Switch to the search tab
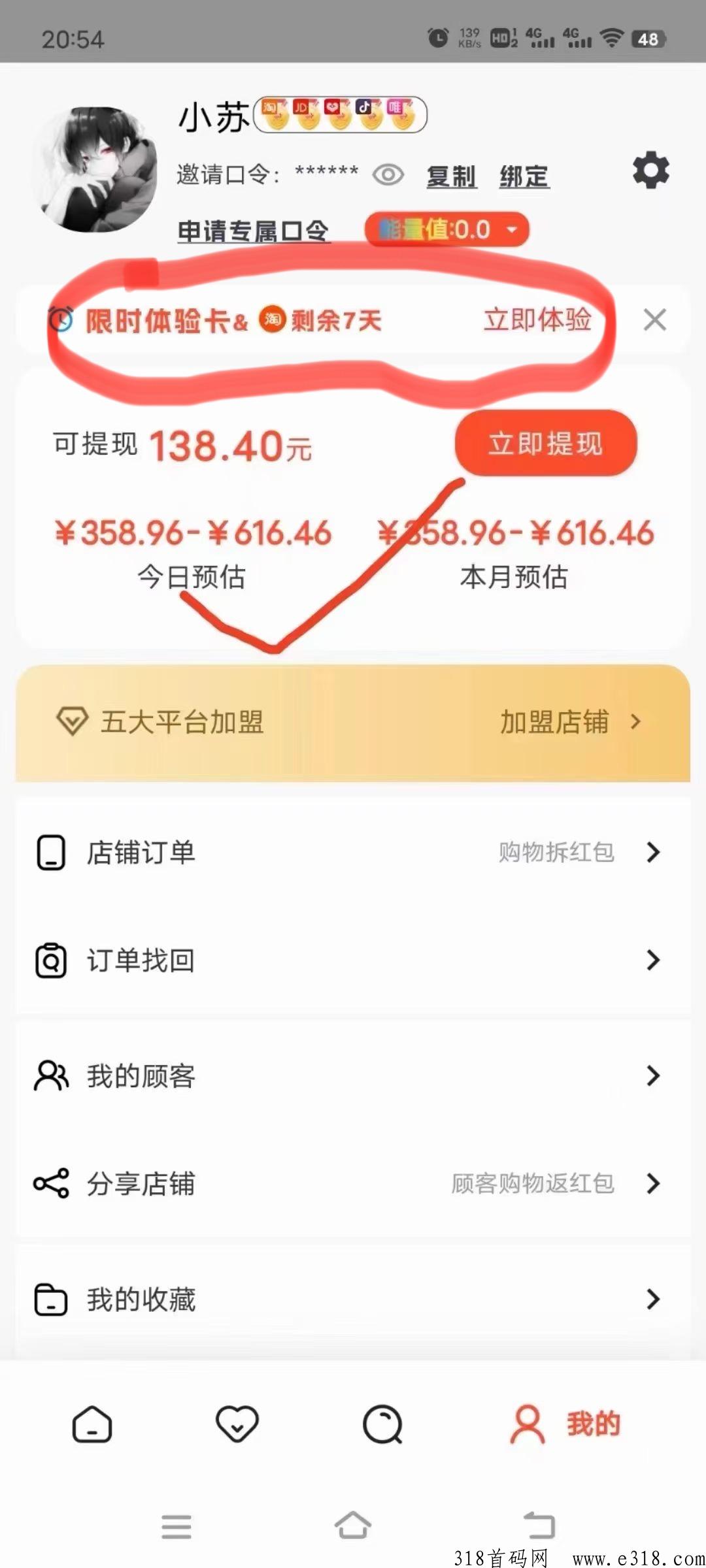The image size is (706, 1568). point(382,1424)
